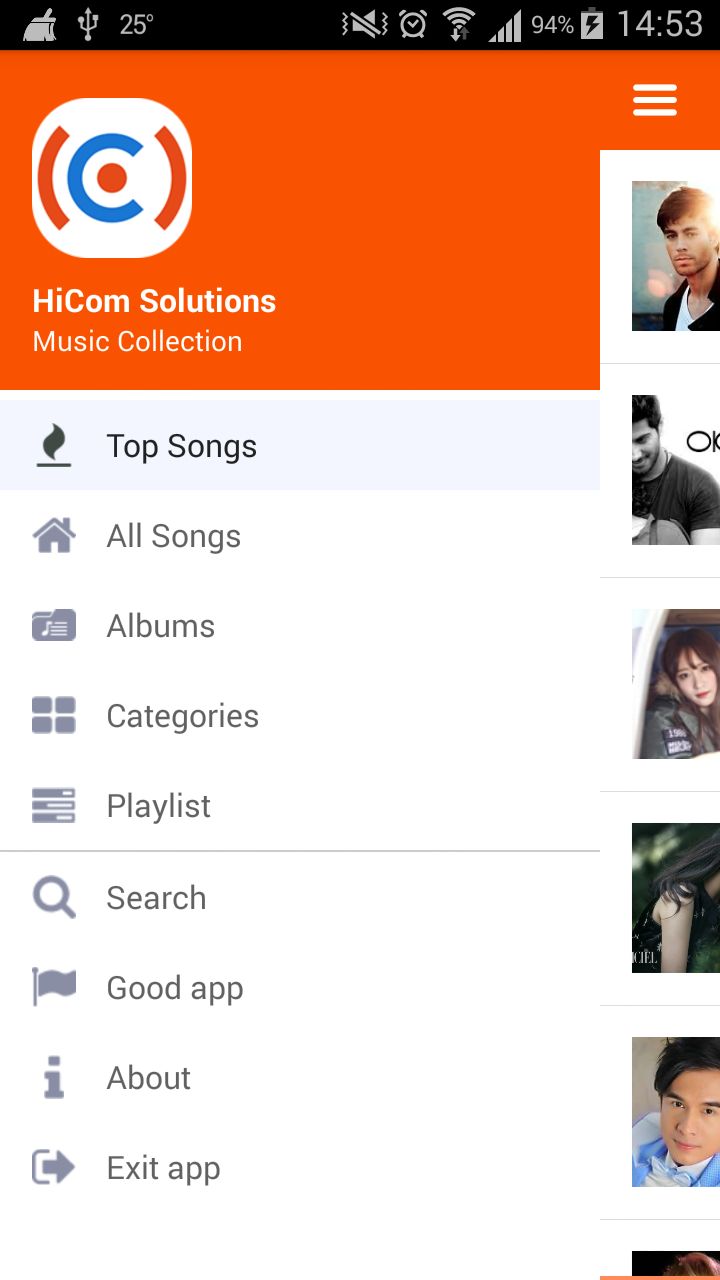Choose Exit app
720x1280 pixels.
point(163,1168)
